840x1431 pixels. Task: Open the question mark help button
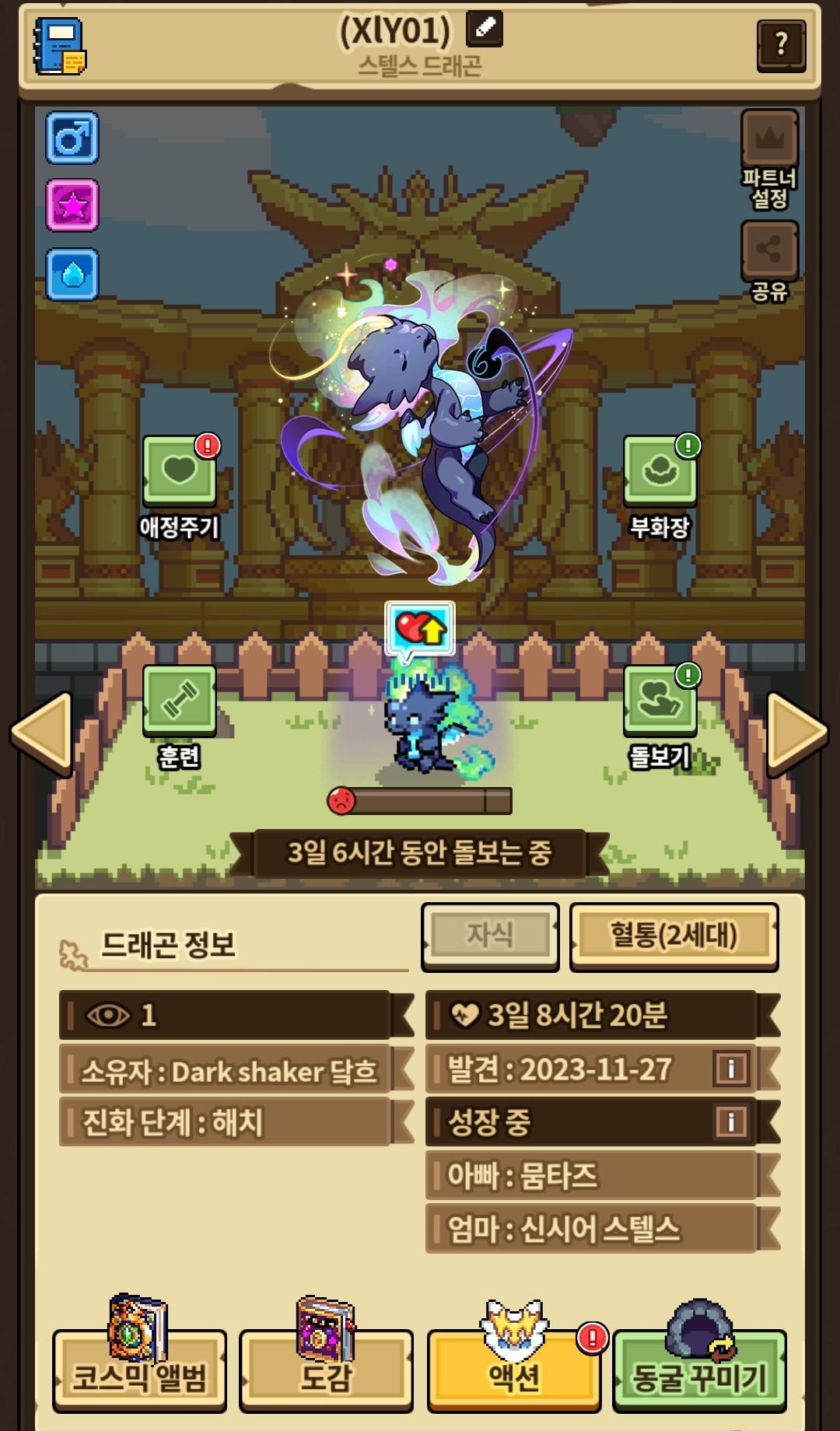(781, 46)
